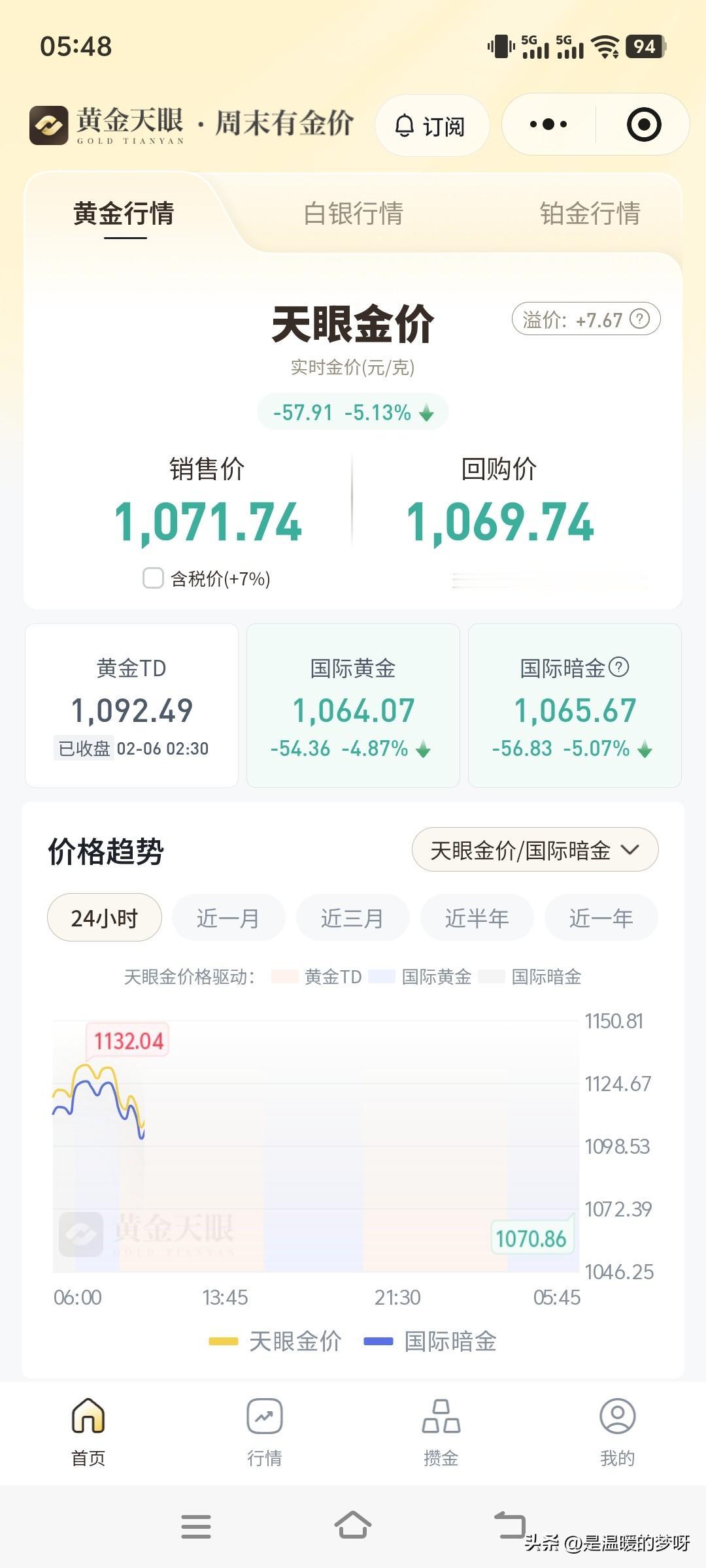706x1568 pixels.
Task: Select 近三月 period option
Action: click(x=352, y=917)
